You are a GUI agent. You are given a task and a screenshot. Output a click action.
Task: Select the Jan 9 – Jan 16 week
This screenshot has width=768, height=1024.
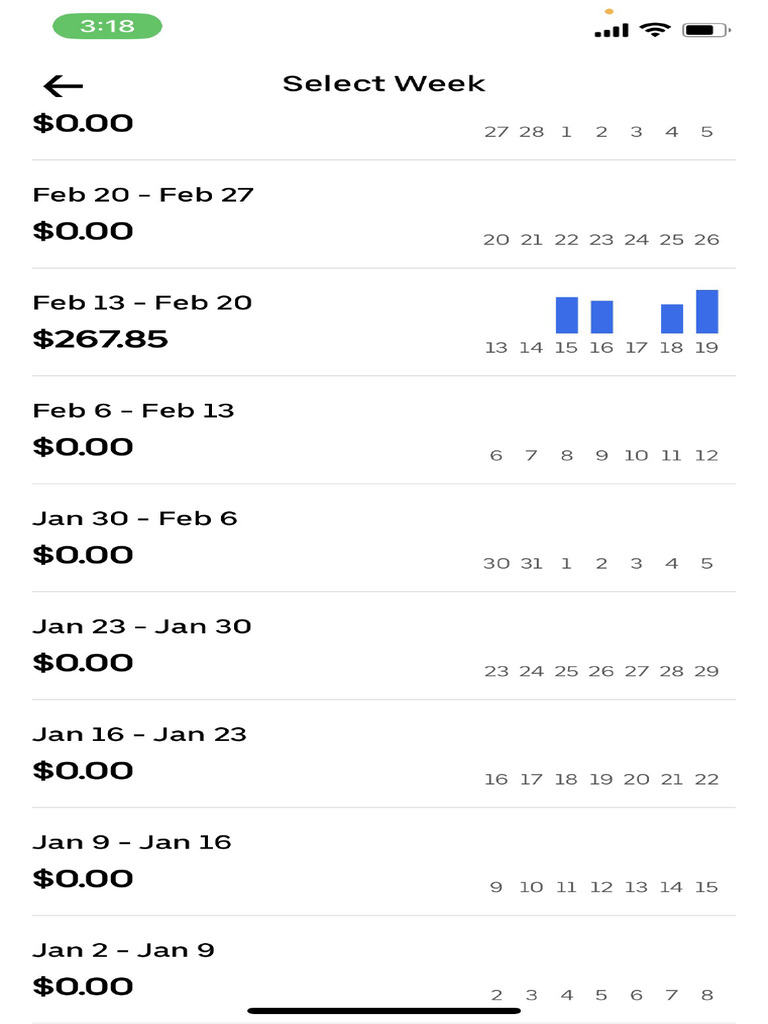383,862
